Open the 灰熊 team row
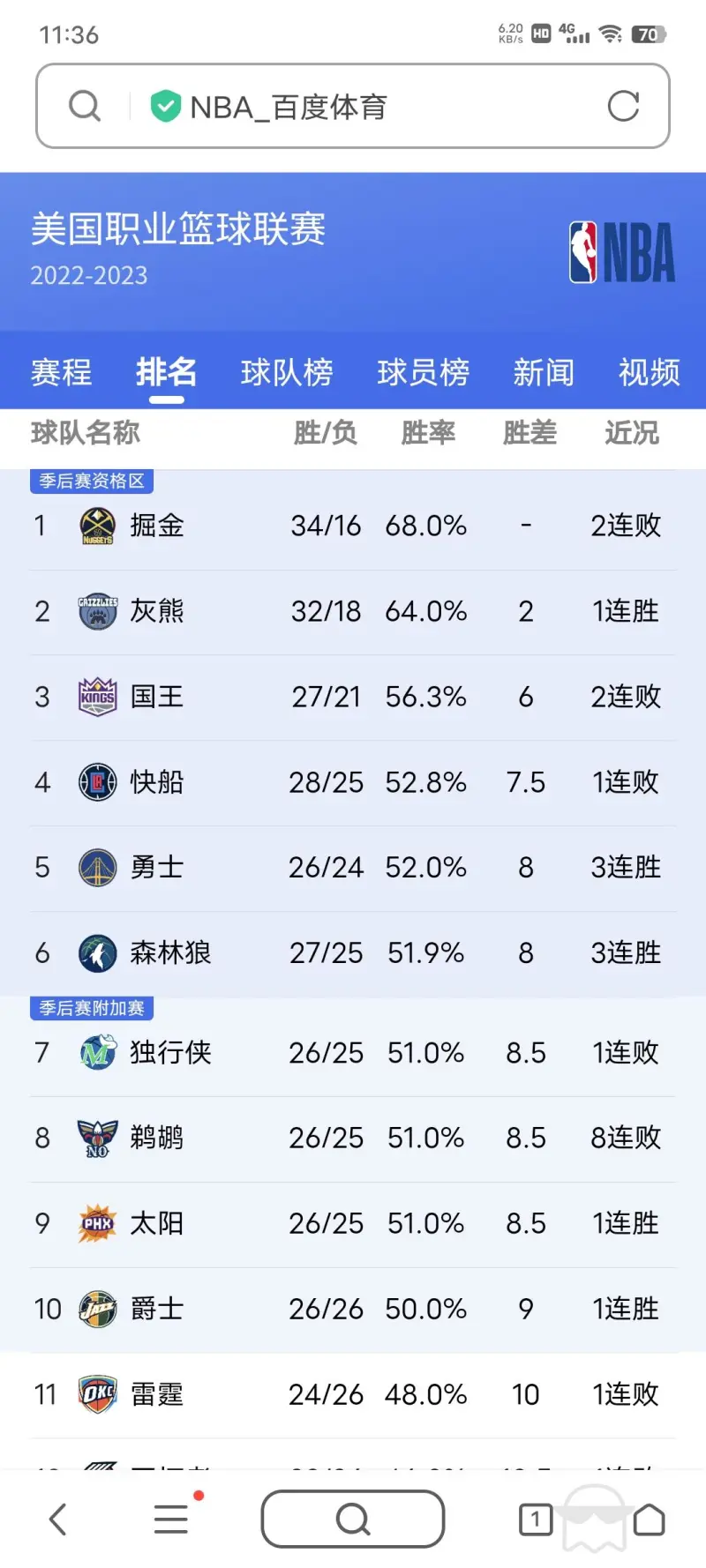The width and height of the screenshot is (706, 1568). click(353, 612)
